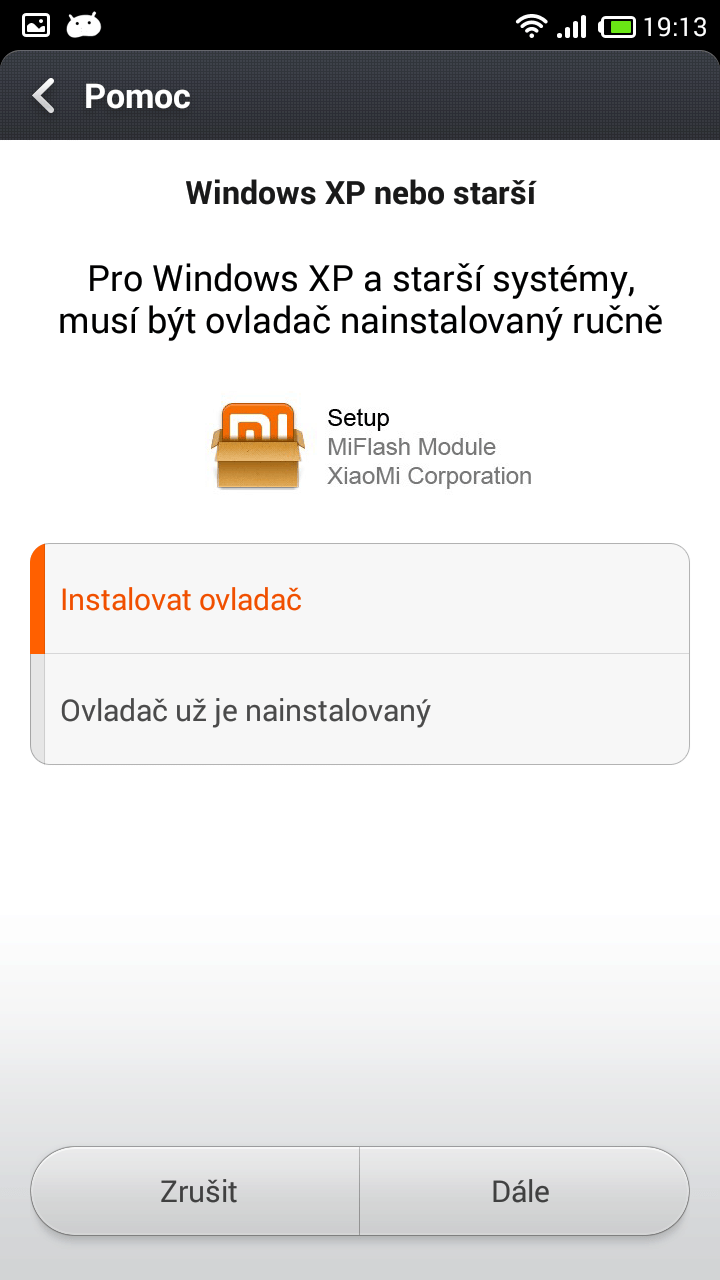This screenshot has width=720, height=1280.
Task: Select Instalovat ovladač option
Action: [x=360, y=599]
